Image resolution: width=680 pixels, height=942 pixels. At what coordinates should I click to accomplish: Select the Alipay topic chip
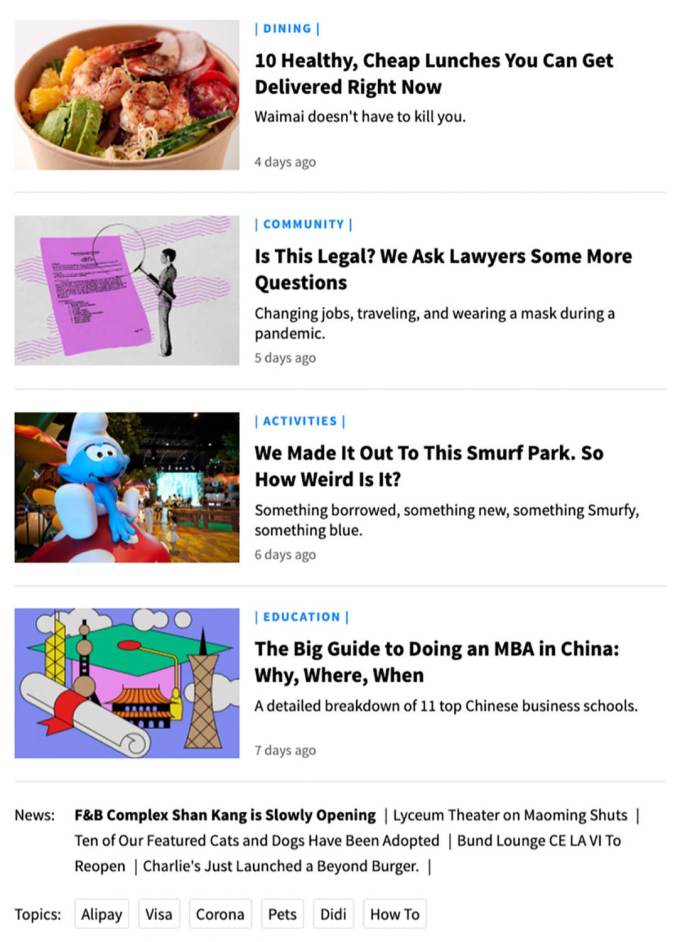tap(102, 914)
